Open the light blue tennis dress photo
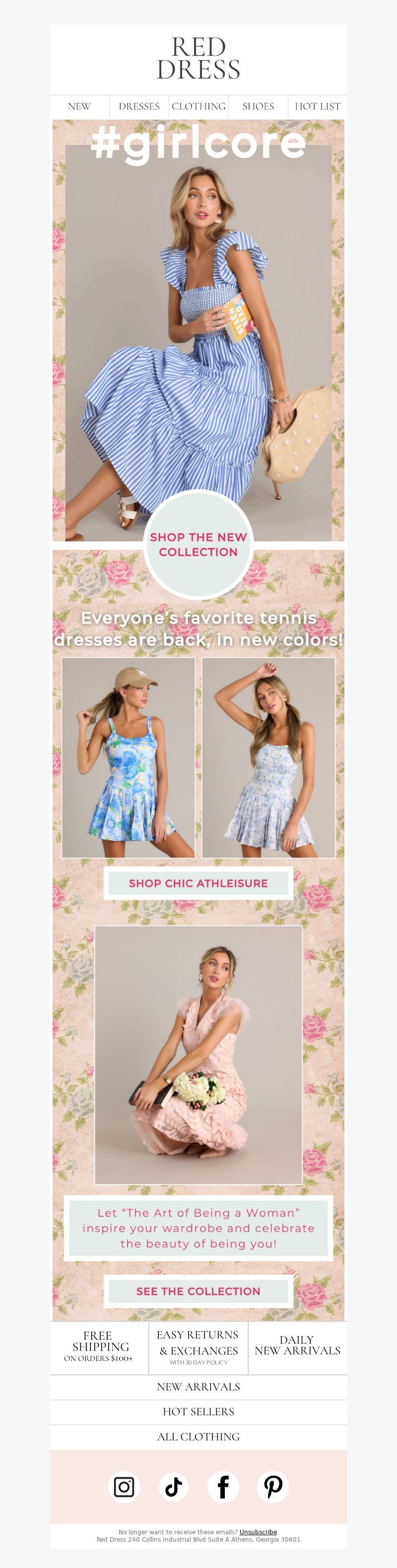 268,757
